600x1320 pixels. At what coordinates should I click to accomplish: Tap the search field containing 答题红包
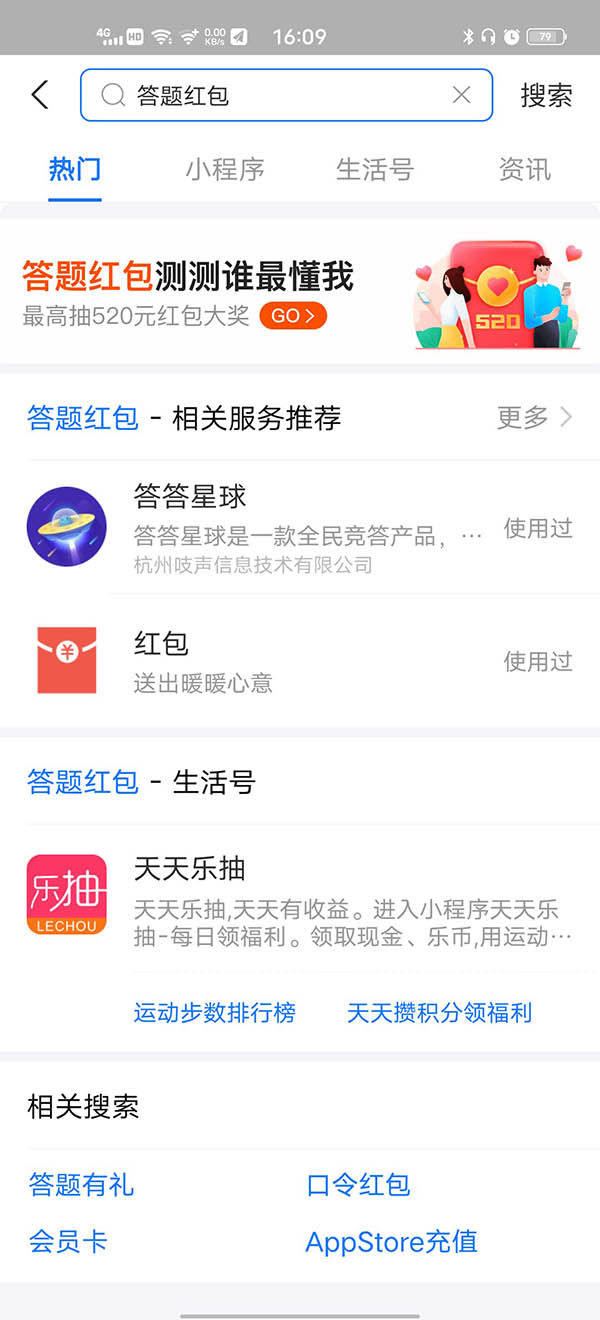coord(280,95)
